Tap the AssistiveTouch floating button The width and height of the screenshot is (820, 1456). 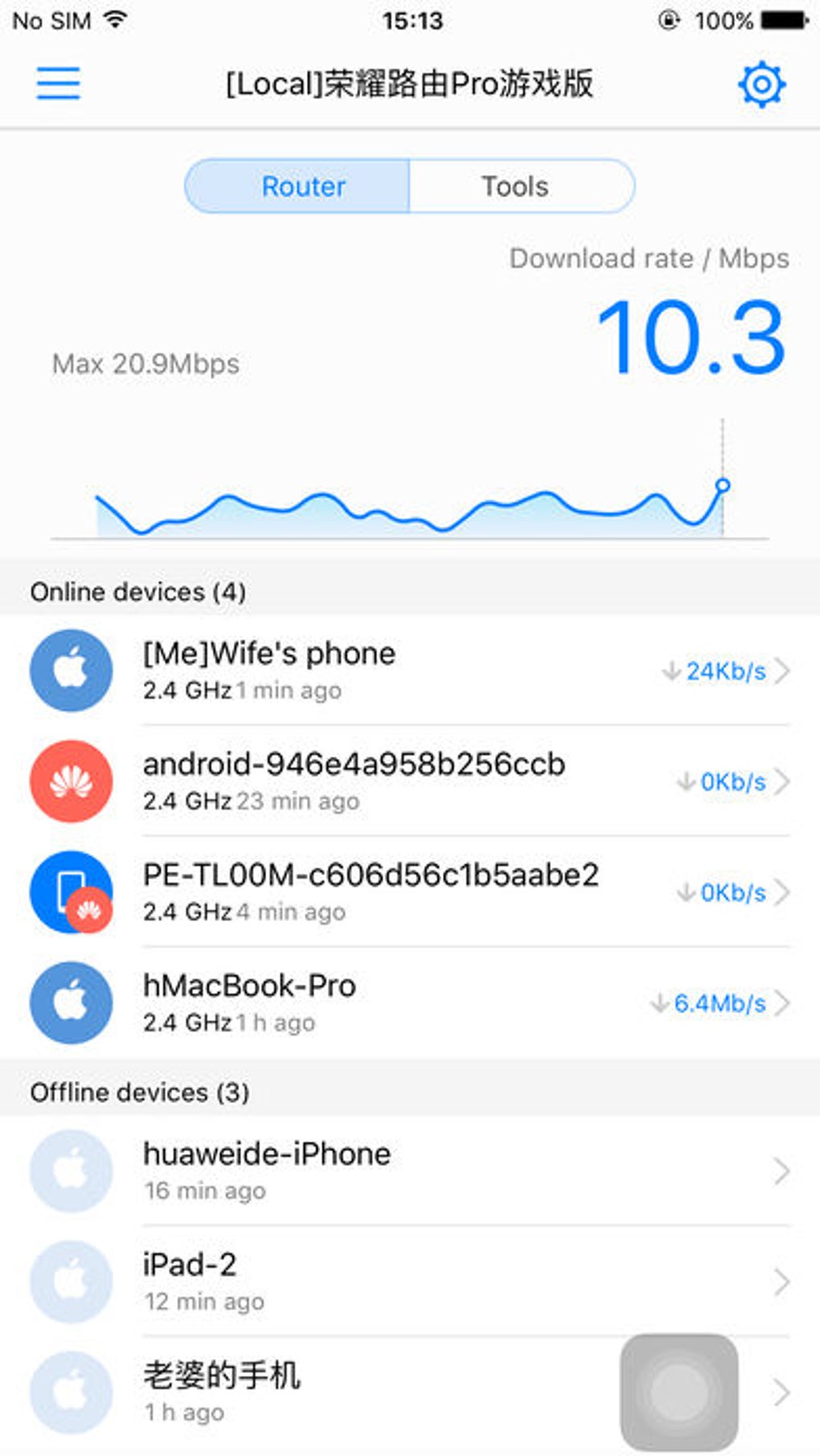(x=679, y=1392)
